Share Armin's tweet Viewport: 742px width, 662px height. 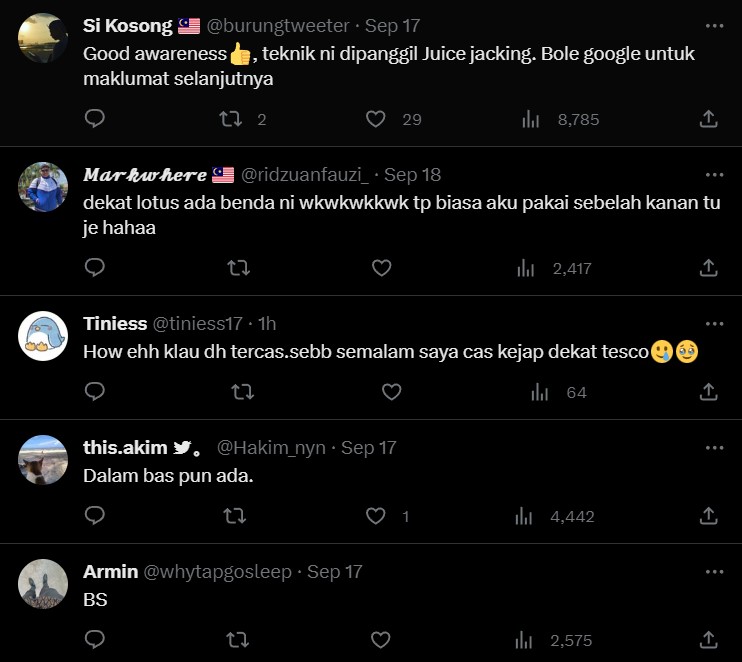tap(708, 639)
